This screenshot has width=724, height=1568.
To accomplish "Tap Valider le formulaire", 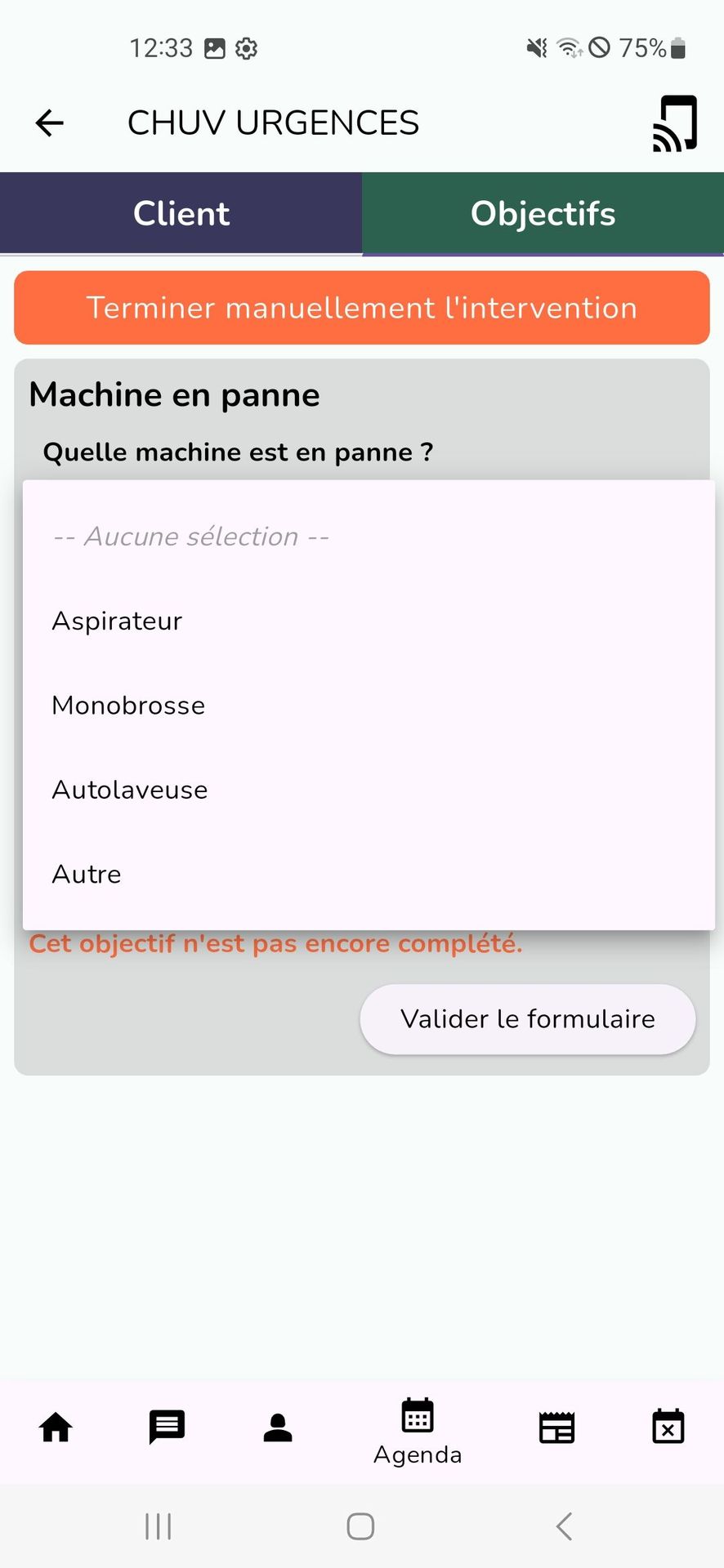I will point(528,1019).
